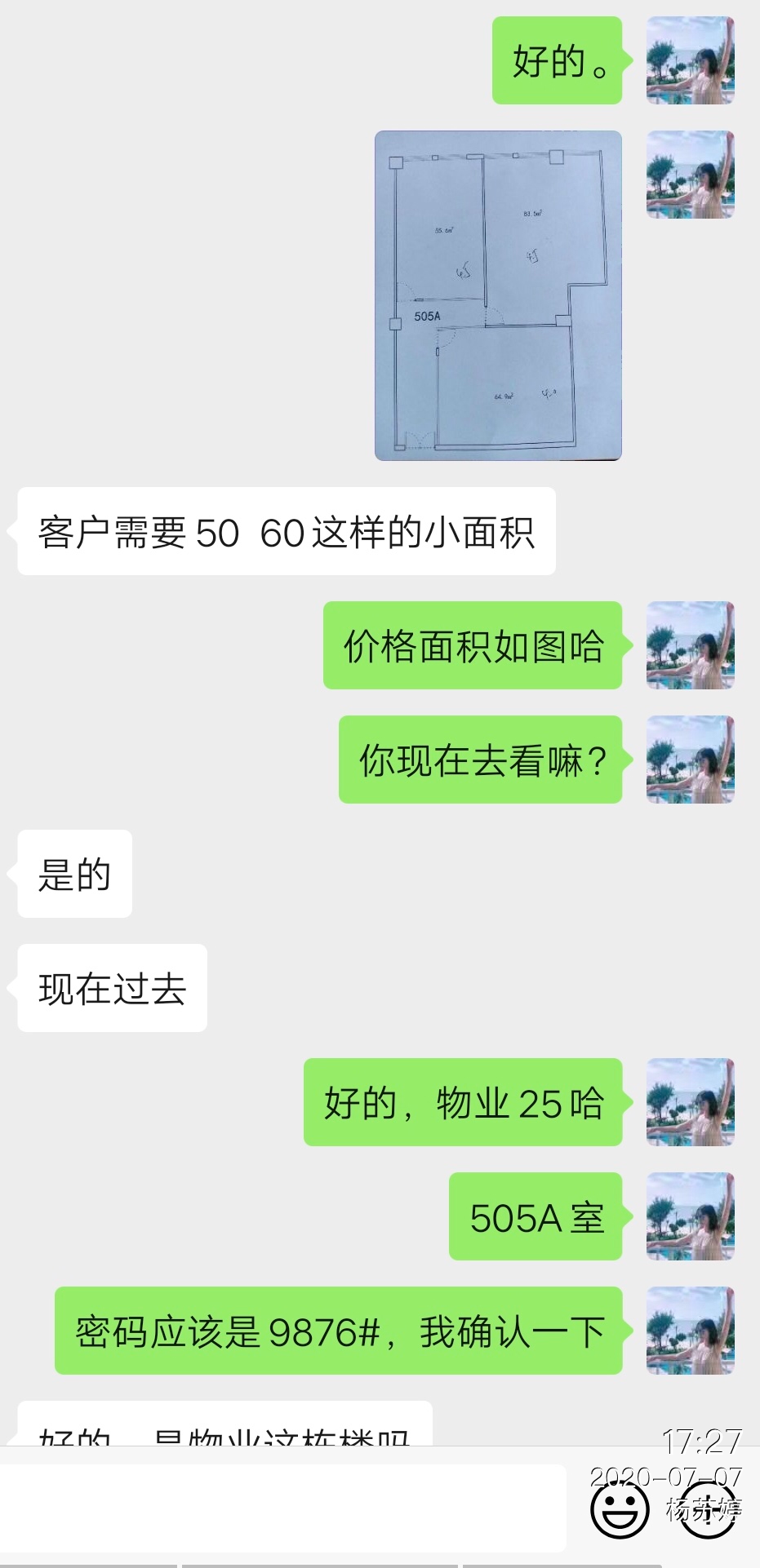Tap the avatar beside the 好的。 message
This screenshot has height=1568, width=760.
click(x=690, y=60)
